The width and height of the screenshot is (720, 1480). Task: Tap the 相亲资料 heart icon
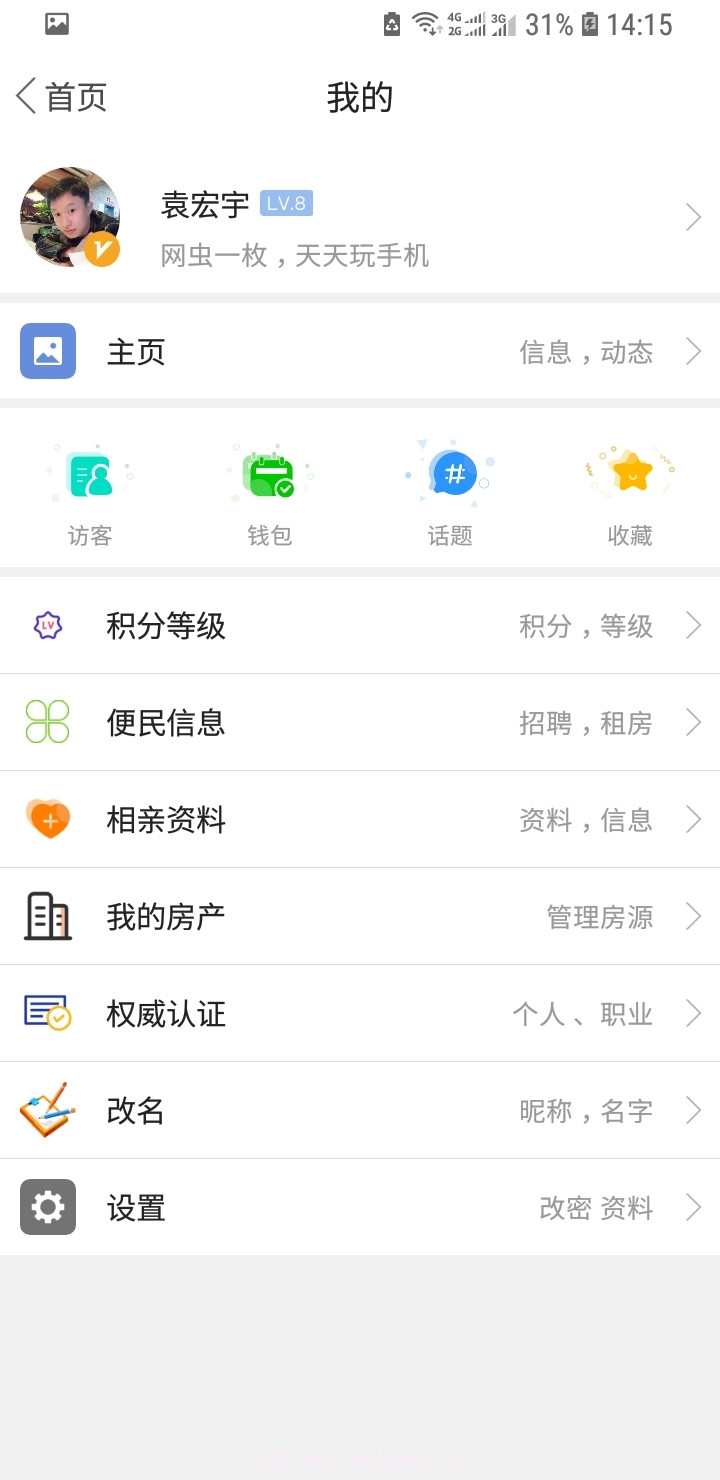pos(47,819)
